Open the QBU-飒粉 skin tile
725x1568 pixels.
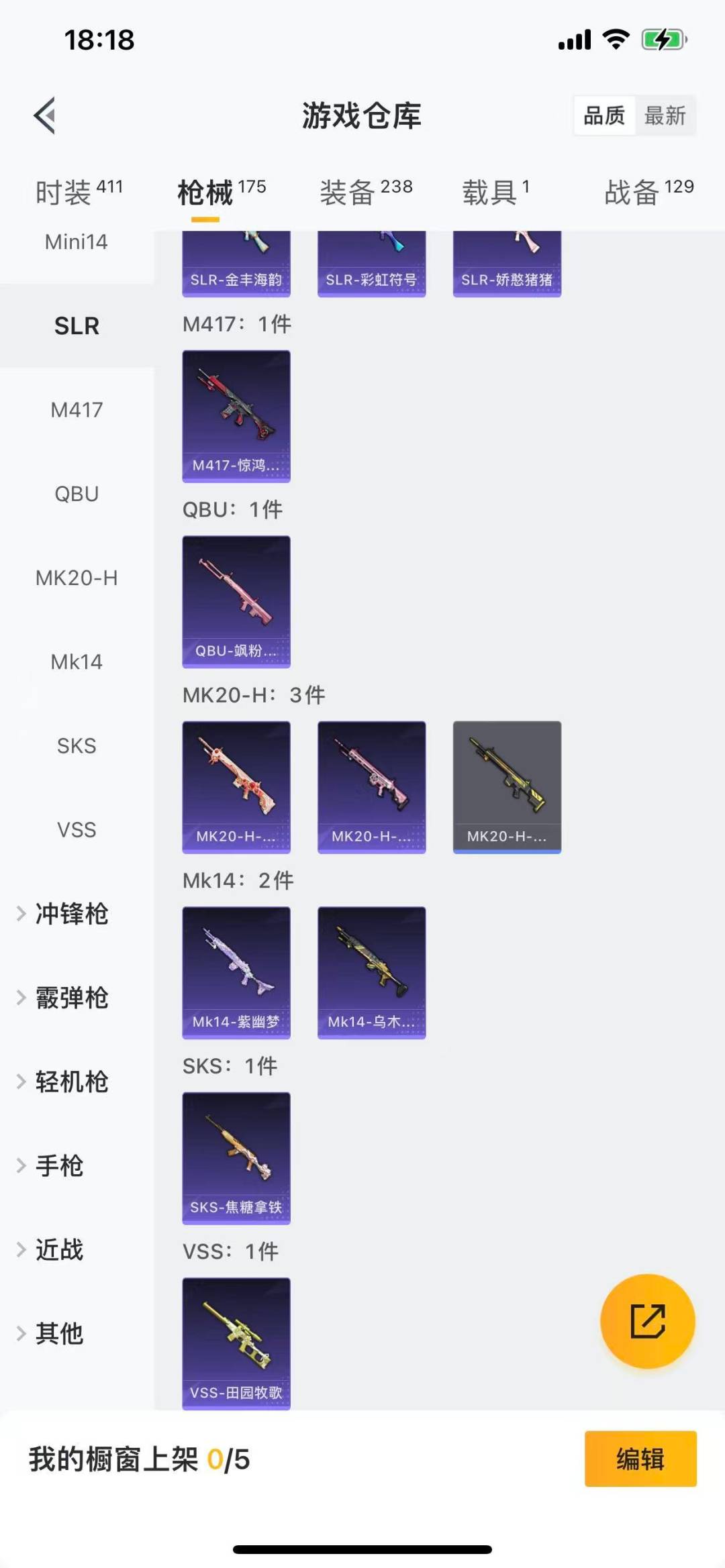[236, 601]
